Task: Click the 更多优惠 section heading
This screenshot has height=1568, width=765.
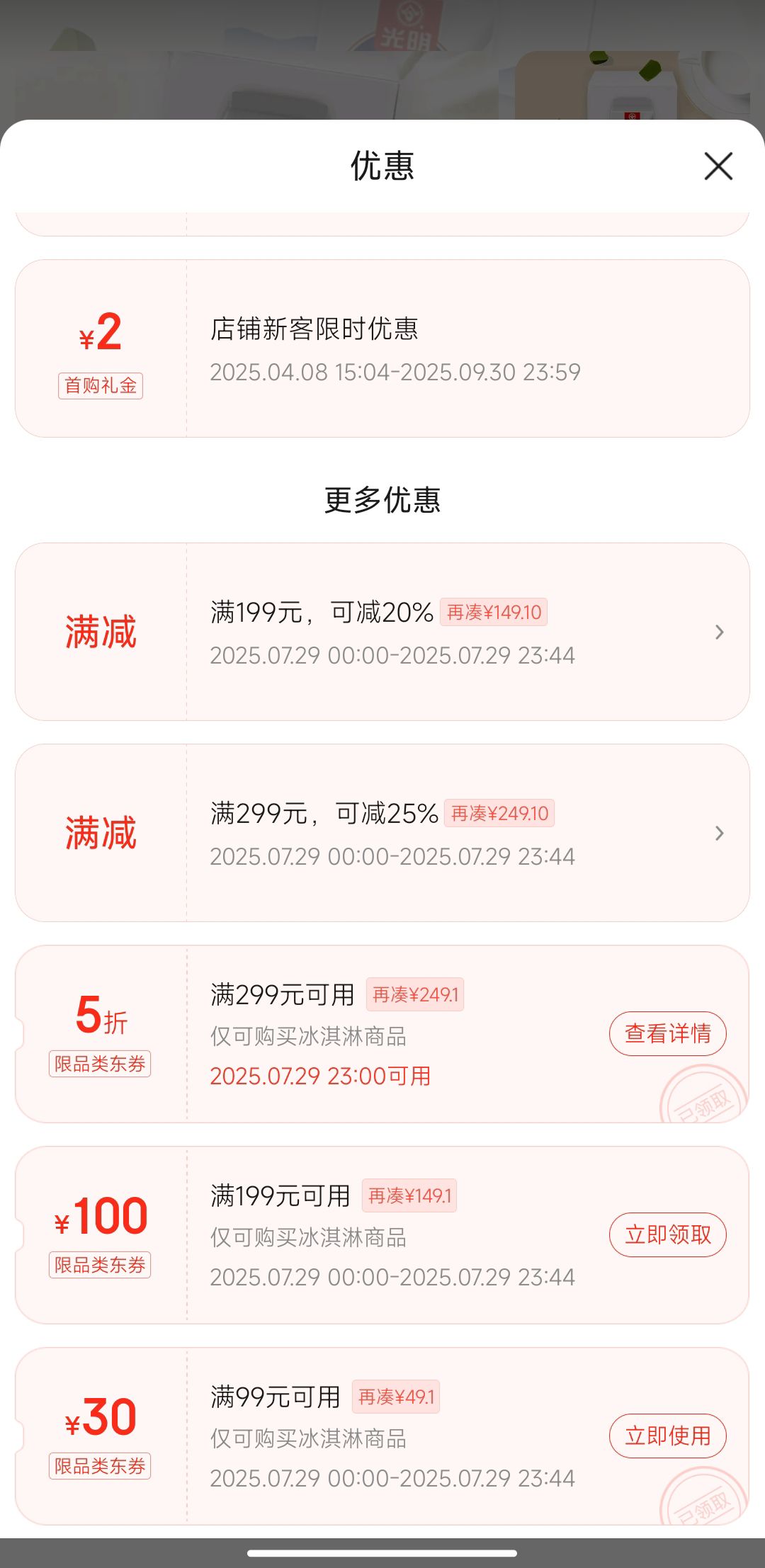Action: click(x=382, y=501)
